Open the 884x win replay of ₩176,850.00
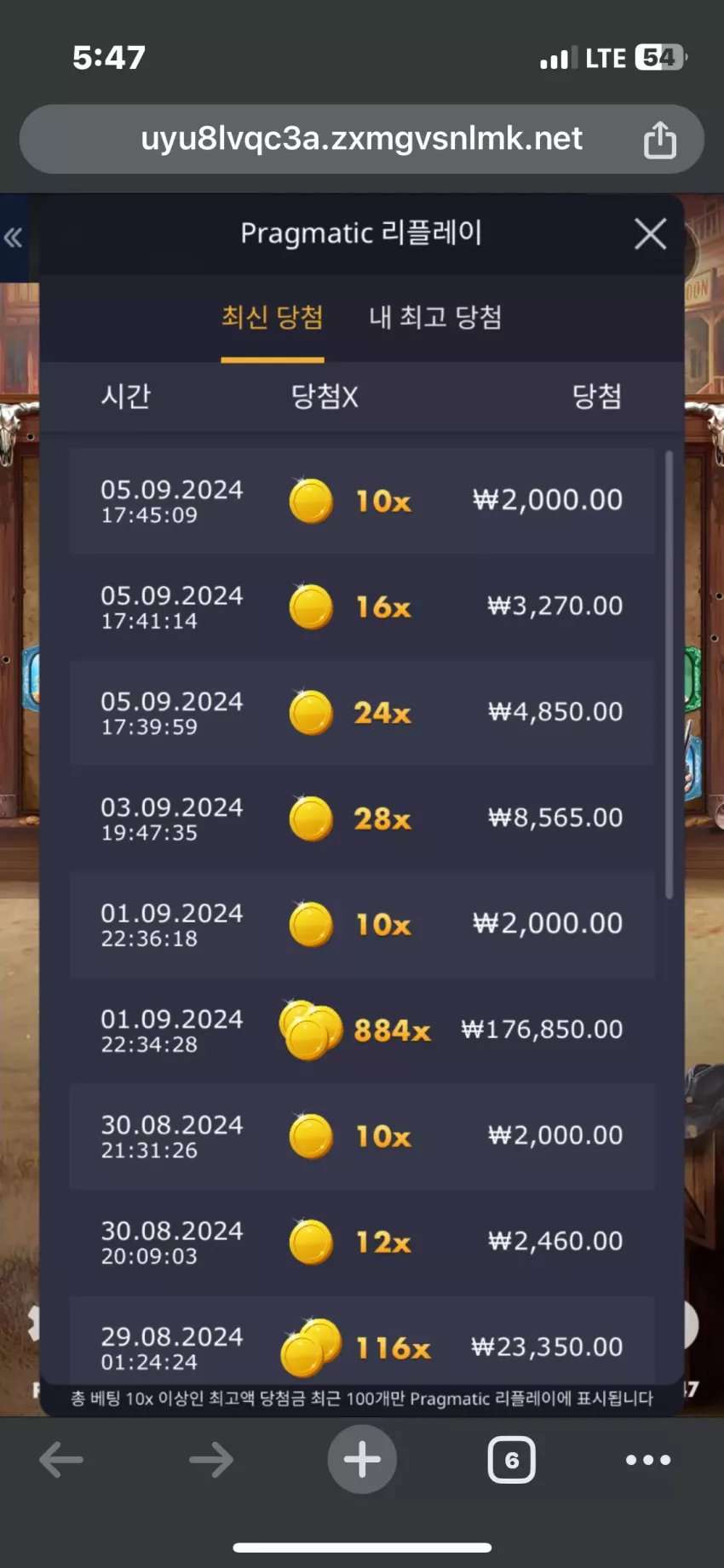The image size is (724, 1568). (x=362, y=1031)
